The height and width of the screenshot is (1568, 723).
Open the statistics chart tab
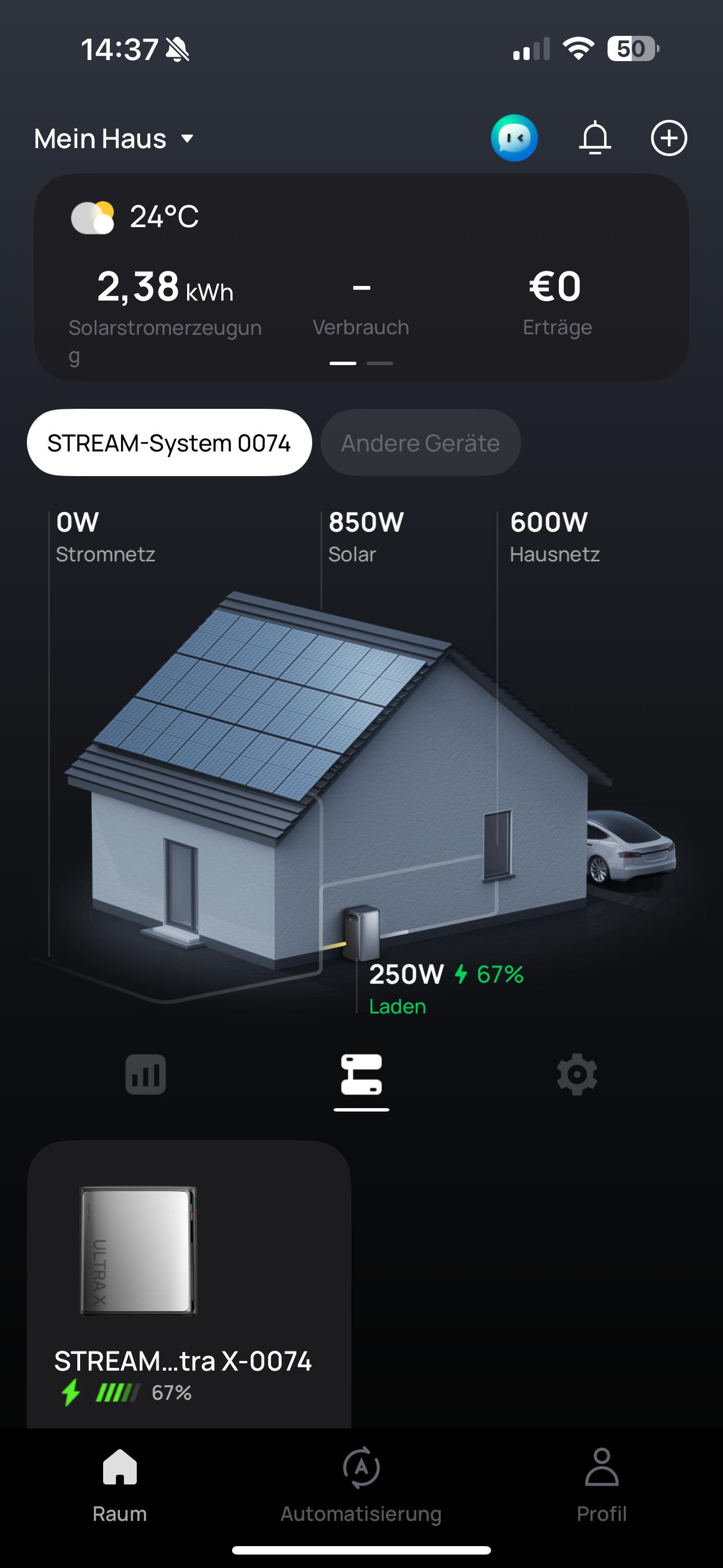(146, 1074)
